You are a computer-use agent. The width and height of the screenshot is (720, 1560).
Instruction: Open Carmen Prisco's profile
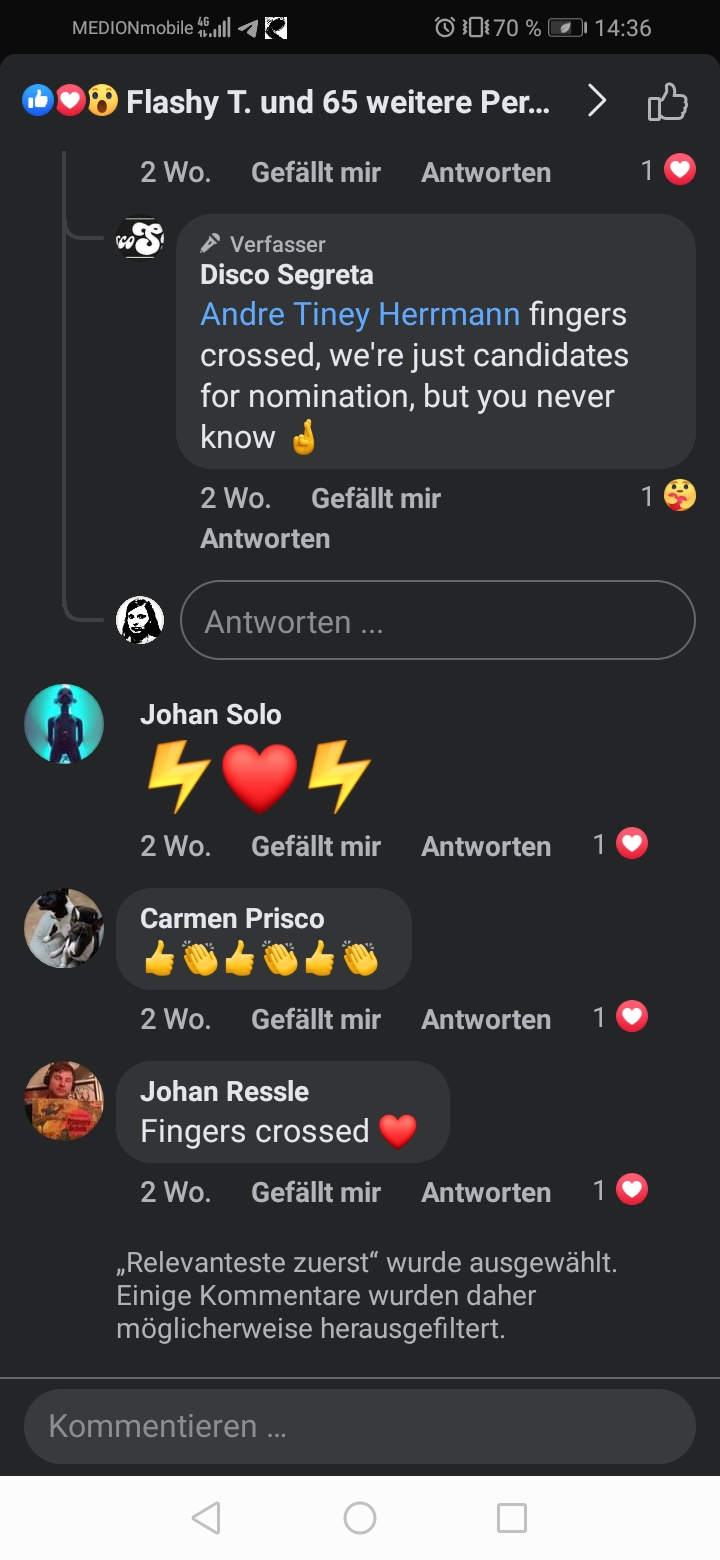coord(232,918)
